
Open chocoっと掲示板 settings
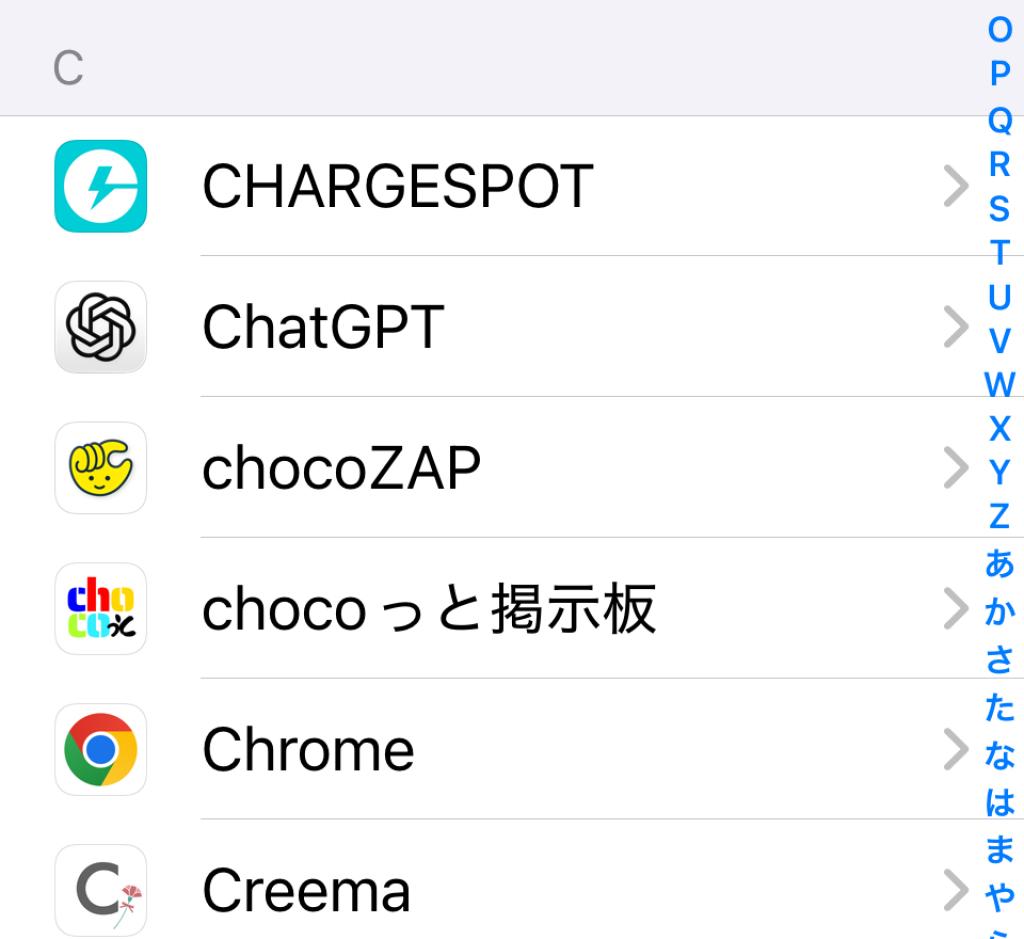(500, 609)
